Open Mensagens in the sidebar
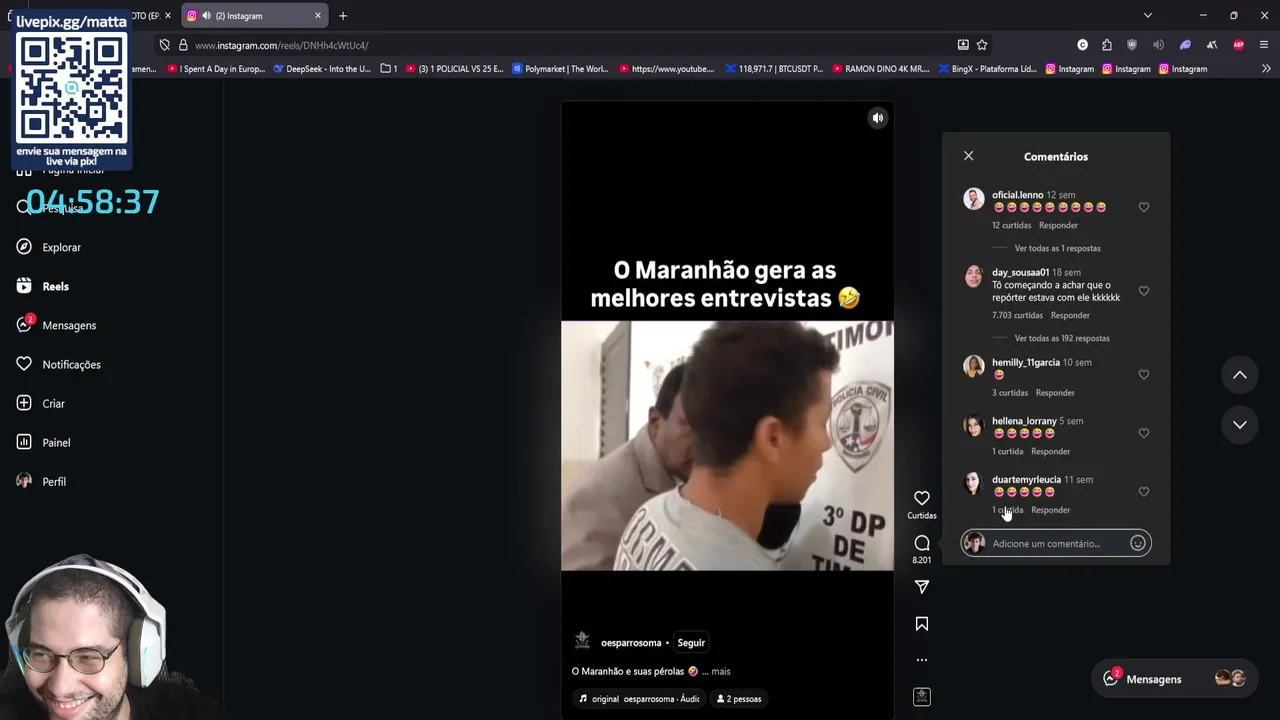Image resolution: width=1280 pixels, height=720 pixels. click(68, 325)
